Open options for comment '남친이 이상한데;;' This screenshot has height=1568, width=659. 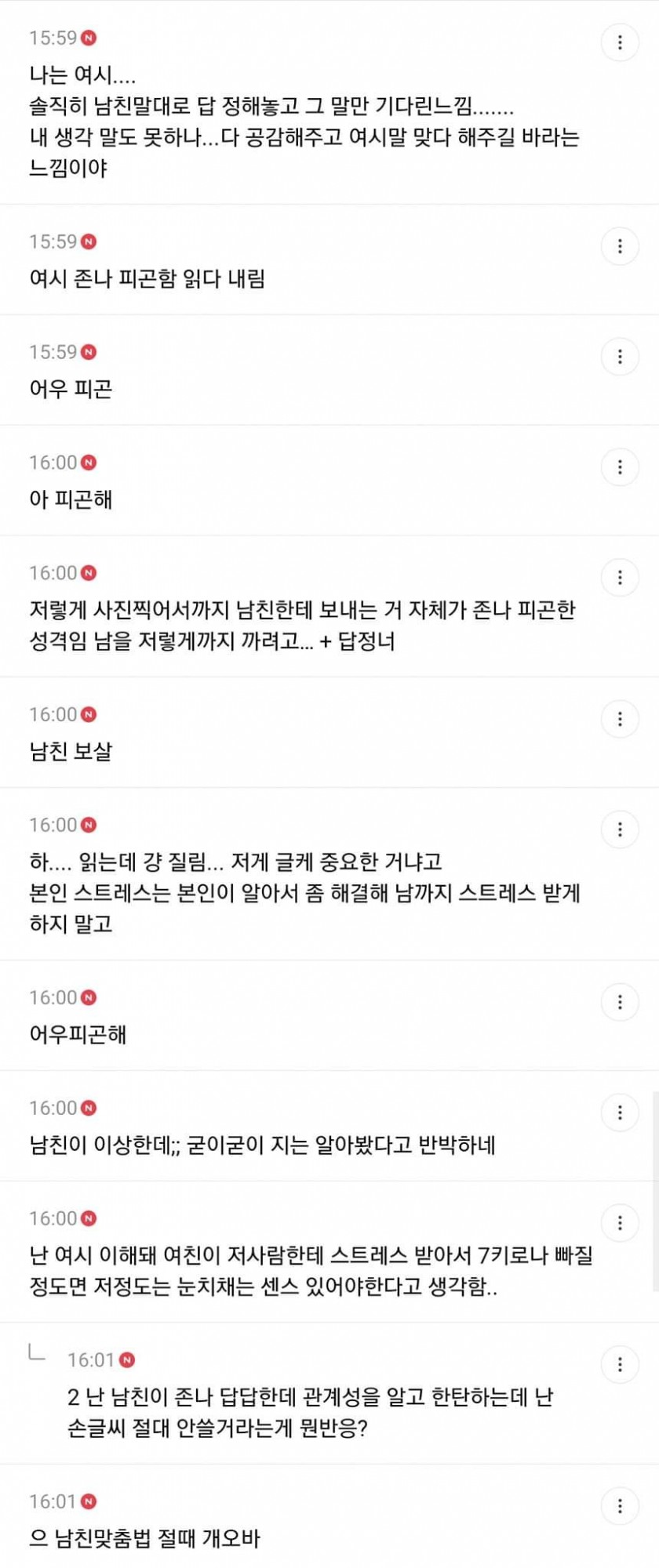pyautogui.click(x=620, y=1112)
